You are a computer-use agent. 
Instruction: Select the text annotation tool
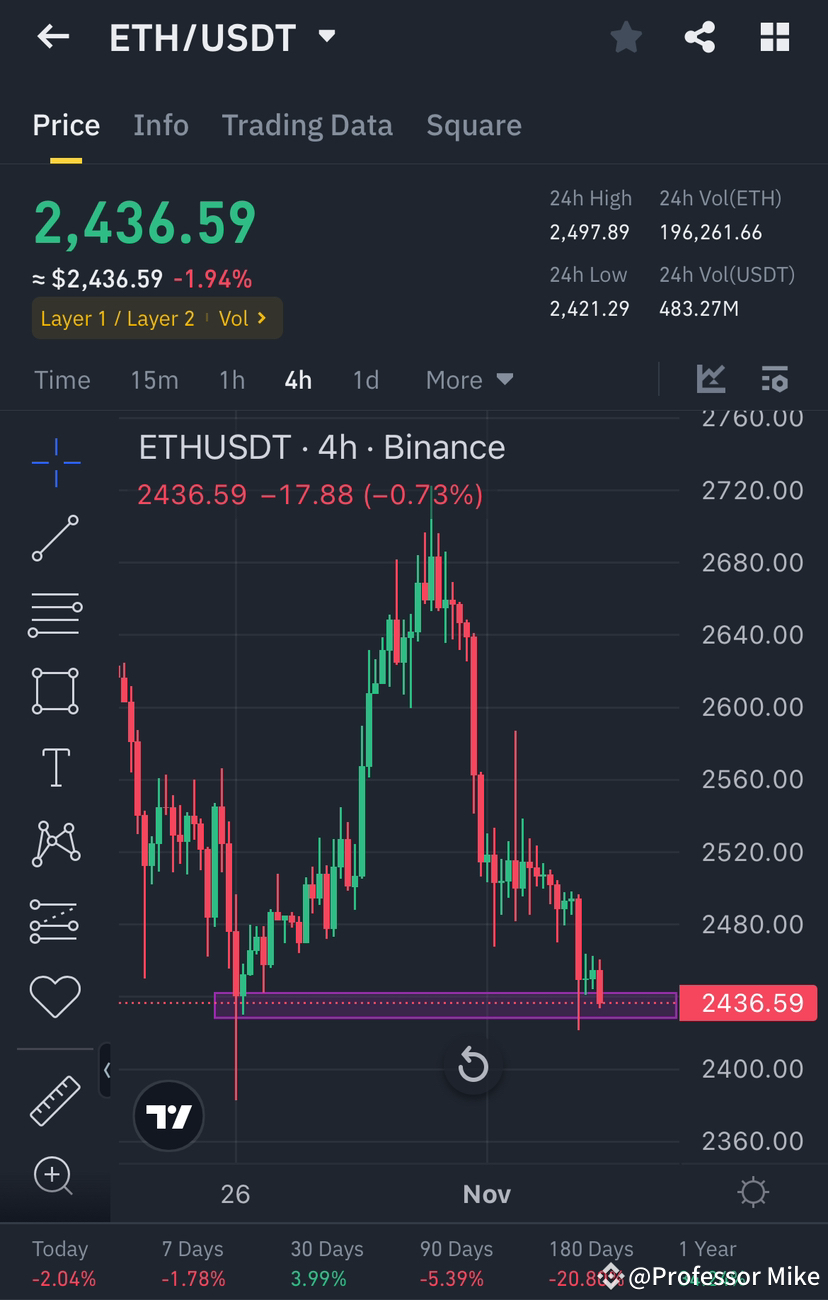(x=55, y=767)
